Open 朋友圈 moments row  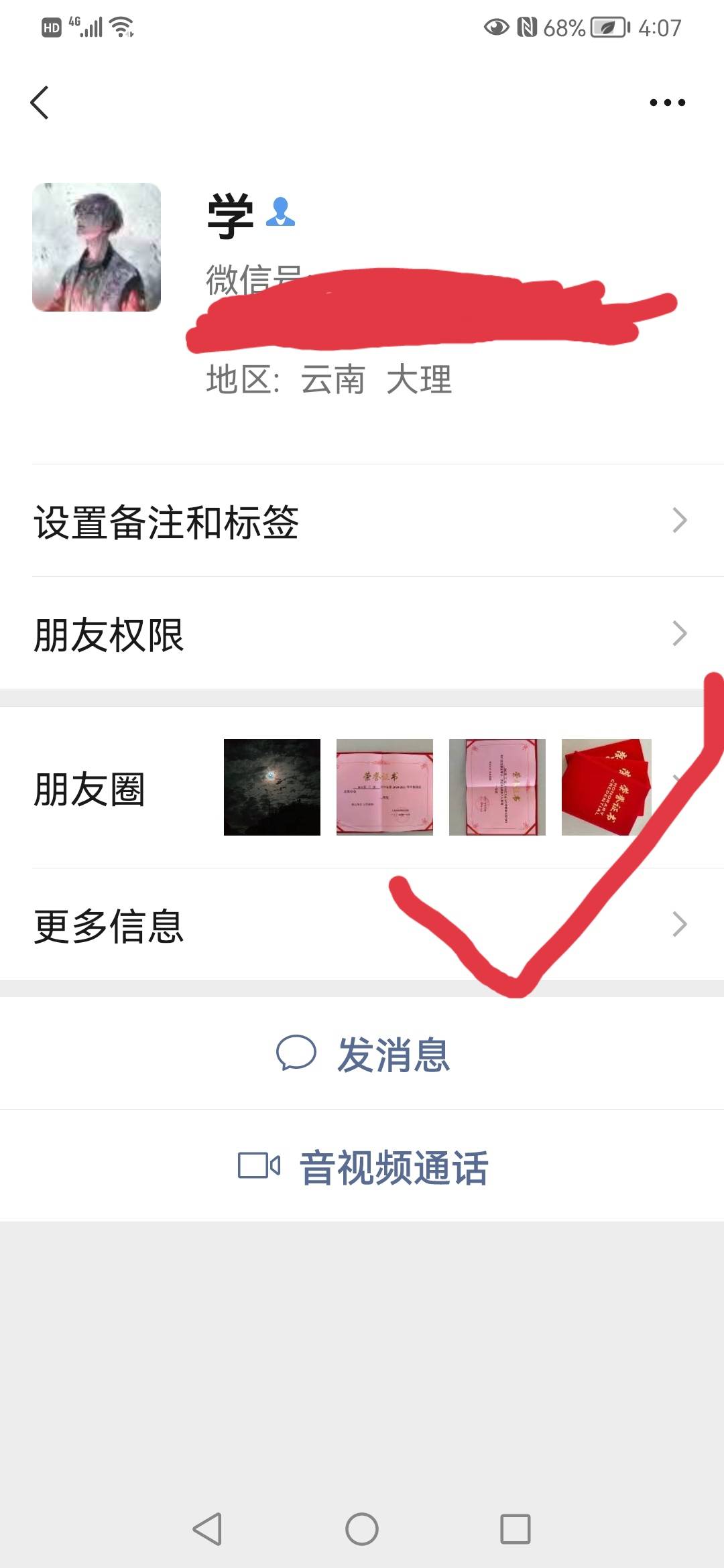[x=362, y=787]
